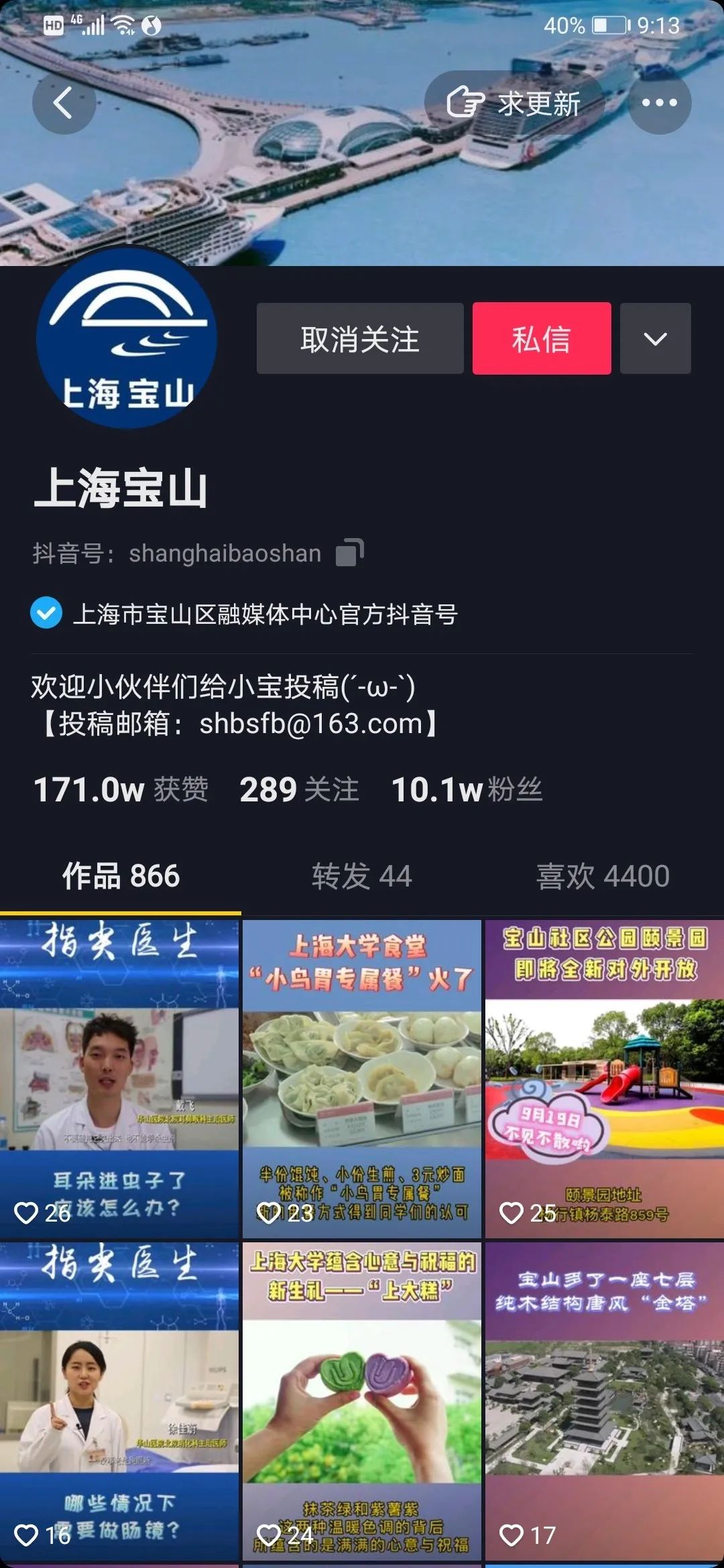Send a private message via 私信

[542, 338]
